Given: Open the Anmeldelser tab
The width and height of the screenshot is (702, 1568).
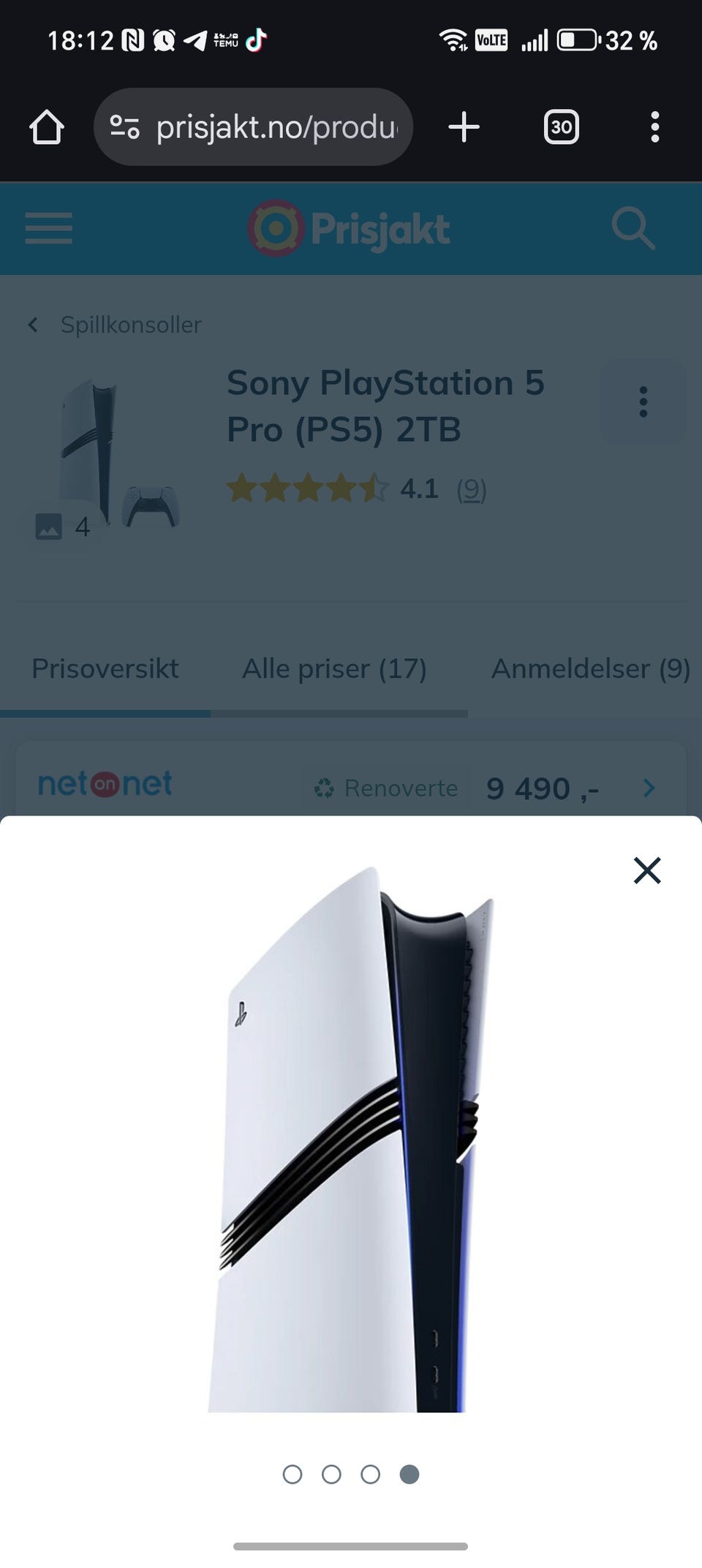Looking at the screenshot, I should [x=591, y=668].
